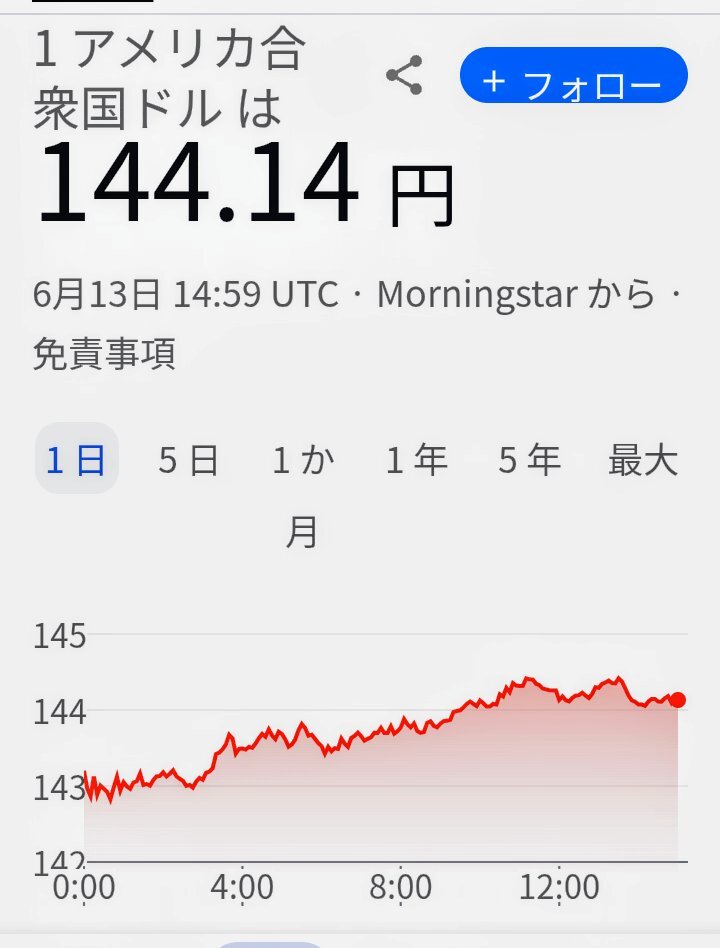Tap the blue フォロー follow button
The width and height of the screenshot is (720, 948).
(x=573, y=75)
